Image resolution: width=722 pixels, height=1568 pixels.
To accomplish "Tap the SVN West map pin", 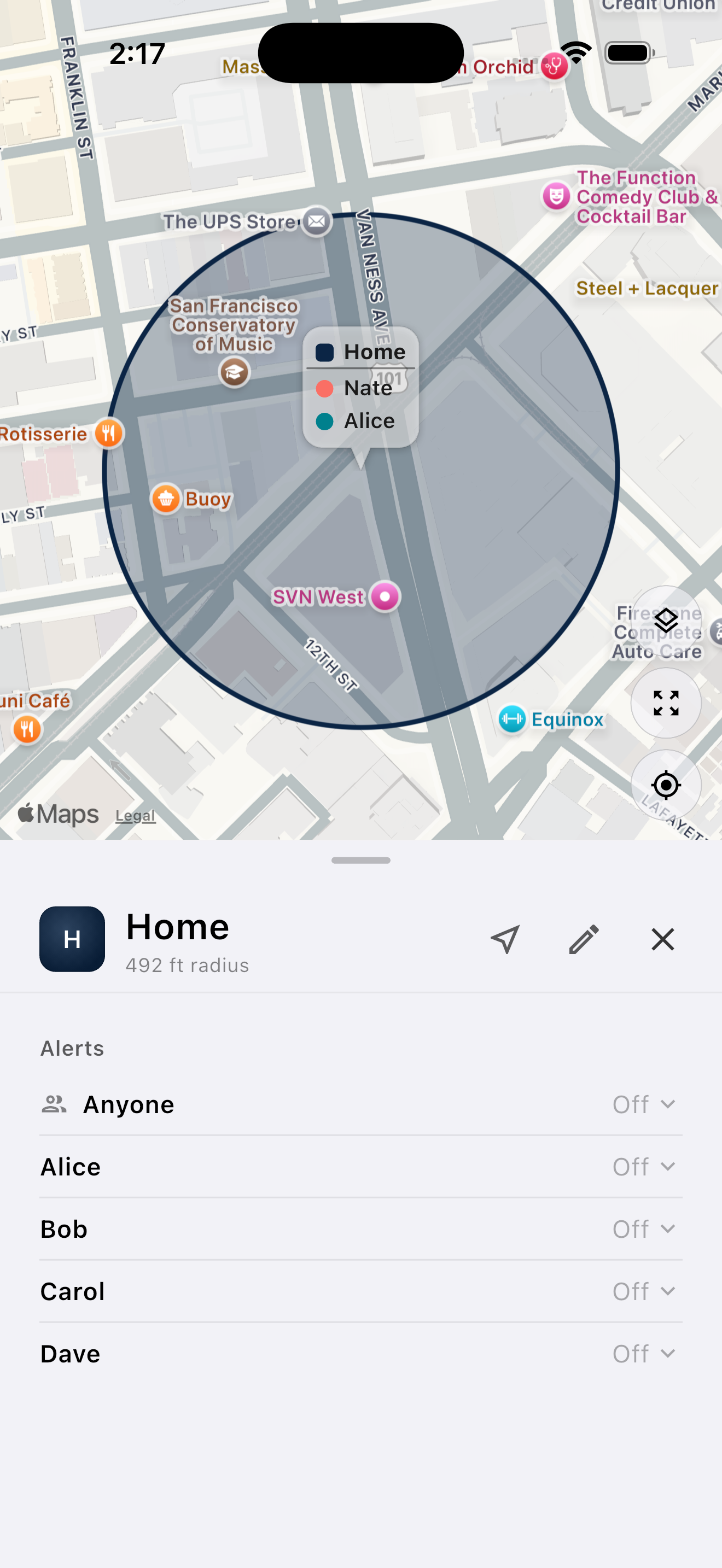I will (385, 596).
